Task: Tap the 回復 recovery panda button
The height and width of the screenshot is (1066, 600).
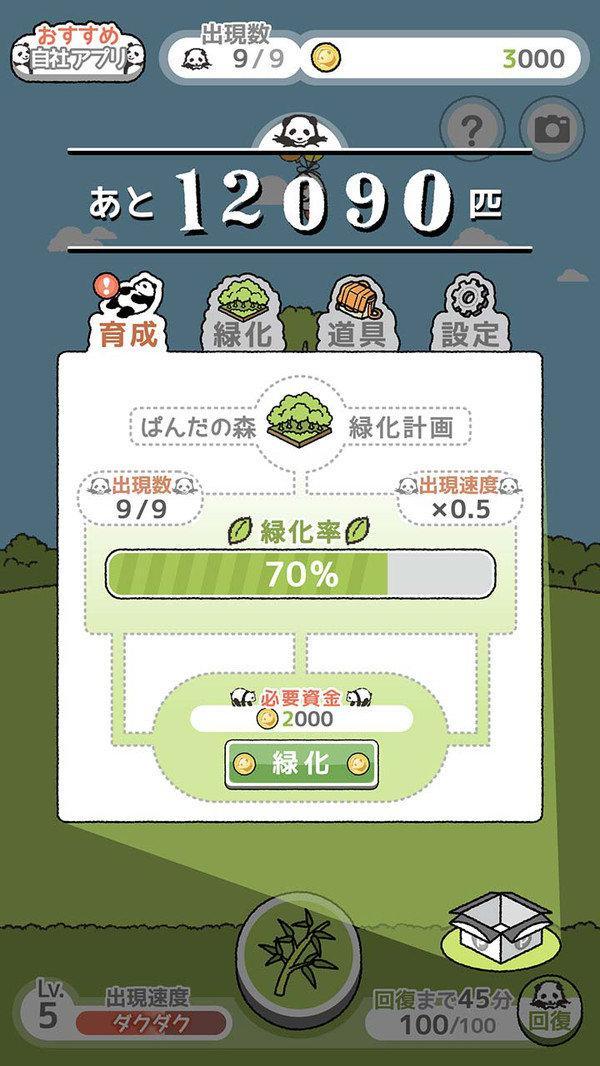Action: (549, 1011)
